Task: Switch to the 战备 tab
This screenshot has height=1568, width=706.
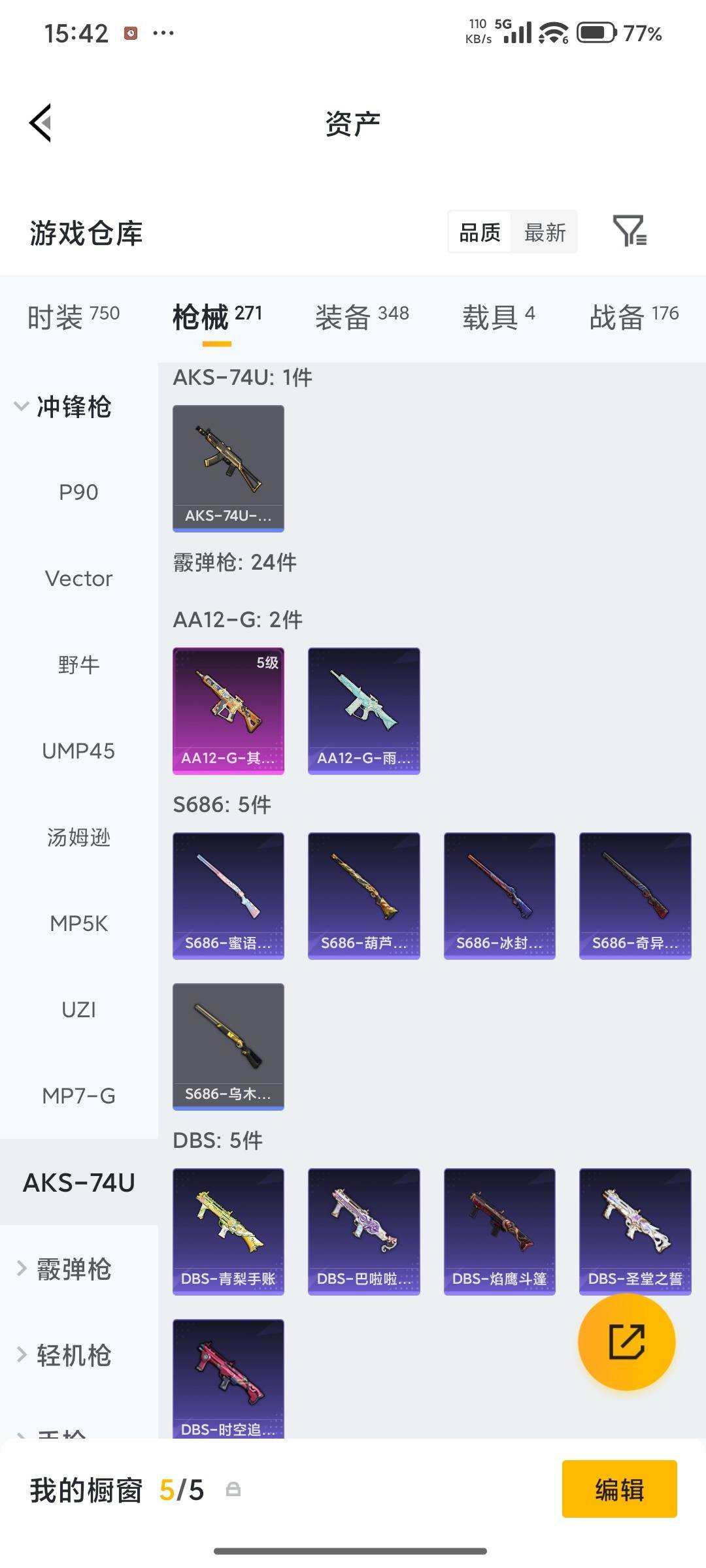Action: [x=634, y=317]
